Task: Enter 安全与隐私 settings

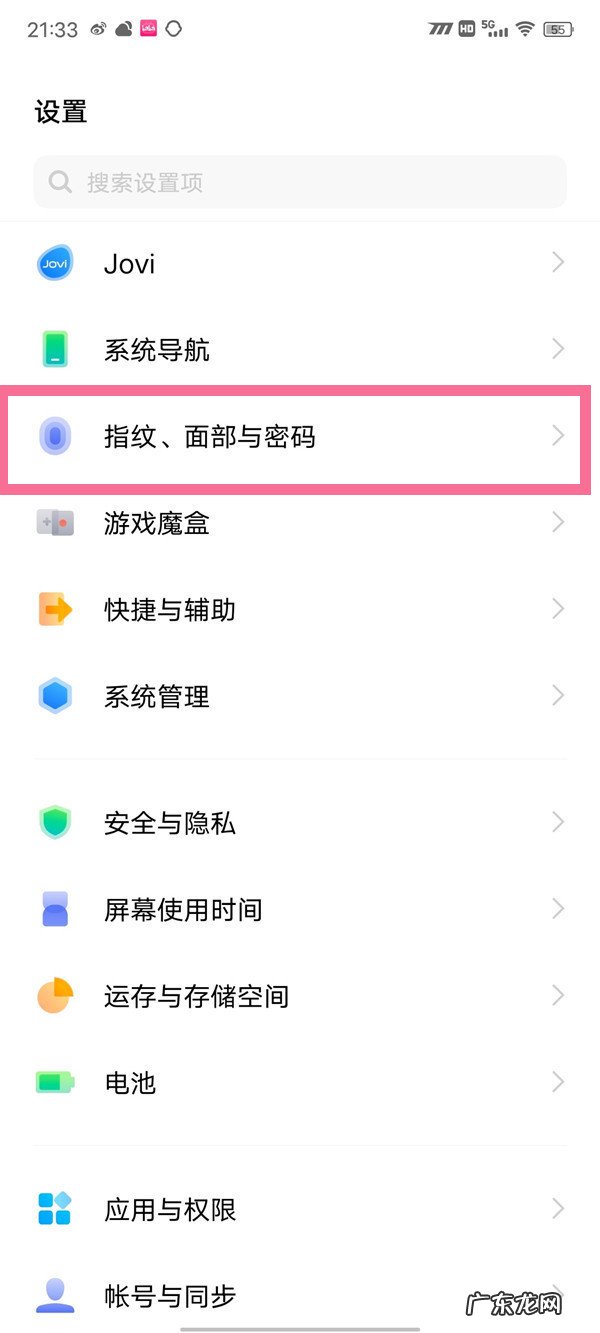Action: (x=300, y=823)
